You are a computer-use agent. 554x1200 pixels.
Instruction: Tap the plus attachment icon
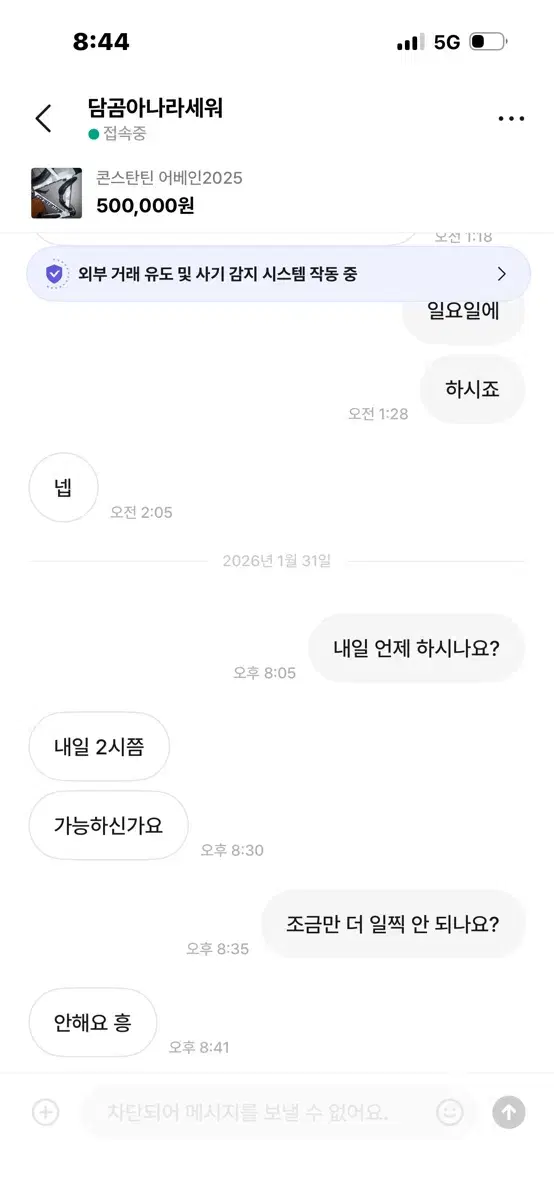[45, 1112]
